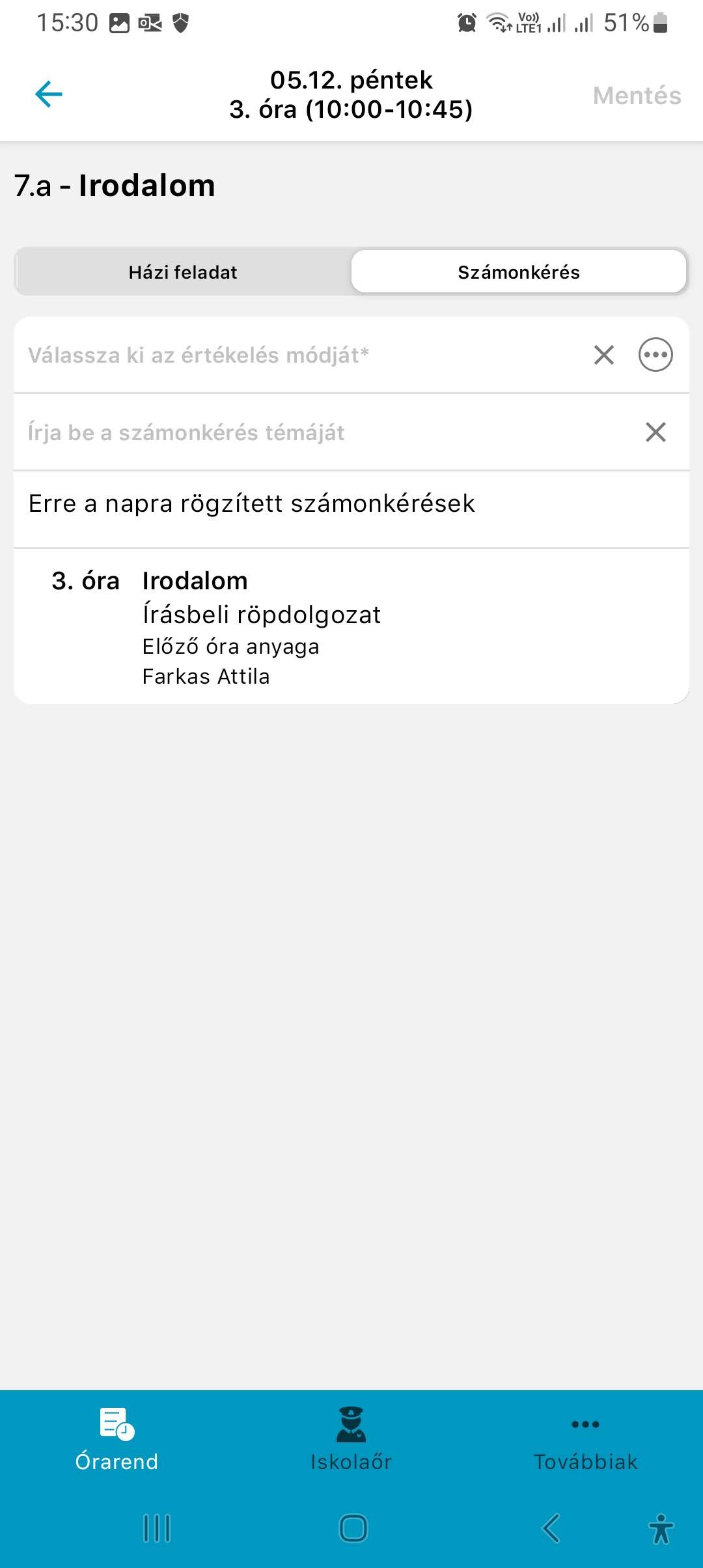Tap the Mentés save button
Screen dimensions: 703x1568
coord(637,96)
